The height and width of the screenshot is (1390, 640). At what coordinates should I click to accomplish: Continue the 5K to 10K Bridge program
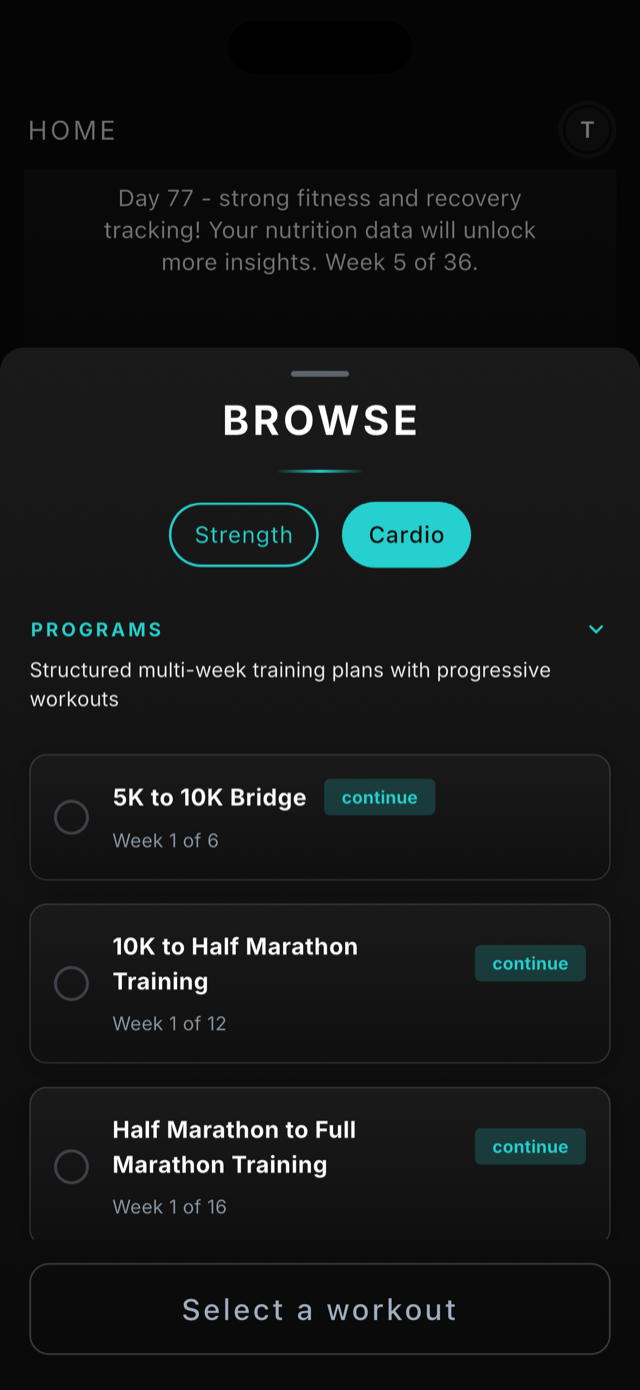(x=379, y=797)
